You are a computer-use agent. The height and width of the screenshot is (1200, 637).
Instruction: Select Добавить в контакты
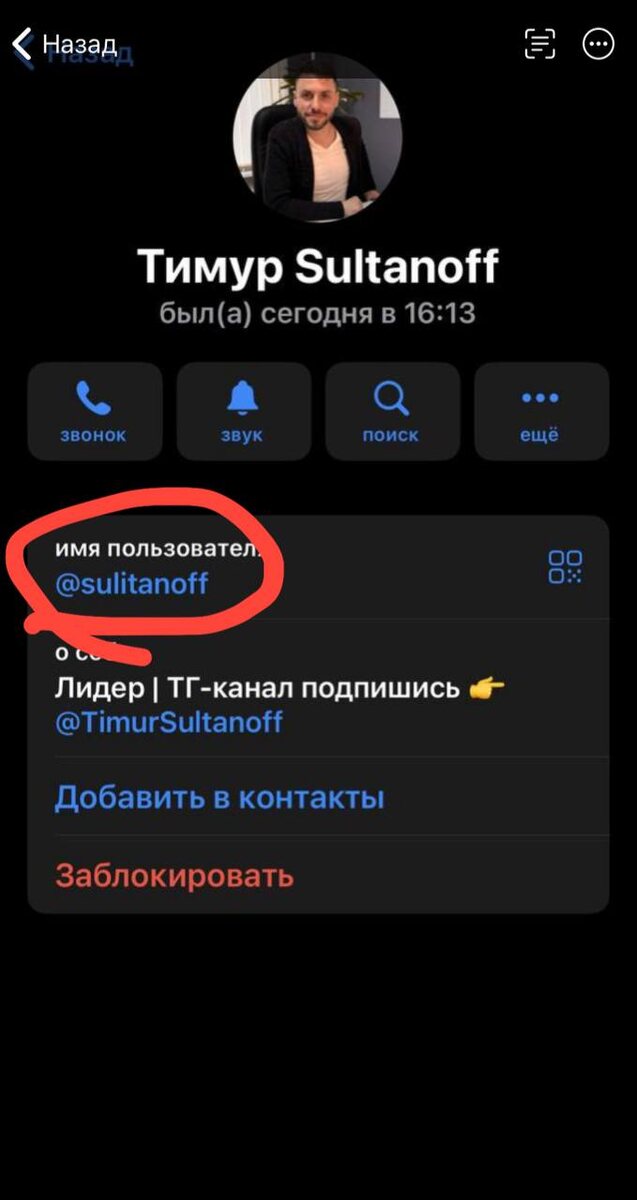pos(219,798)
